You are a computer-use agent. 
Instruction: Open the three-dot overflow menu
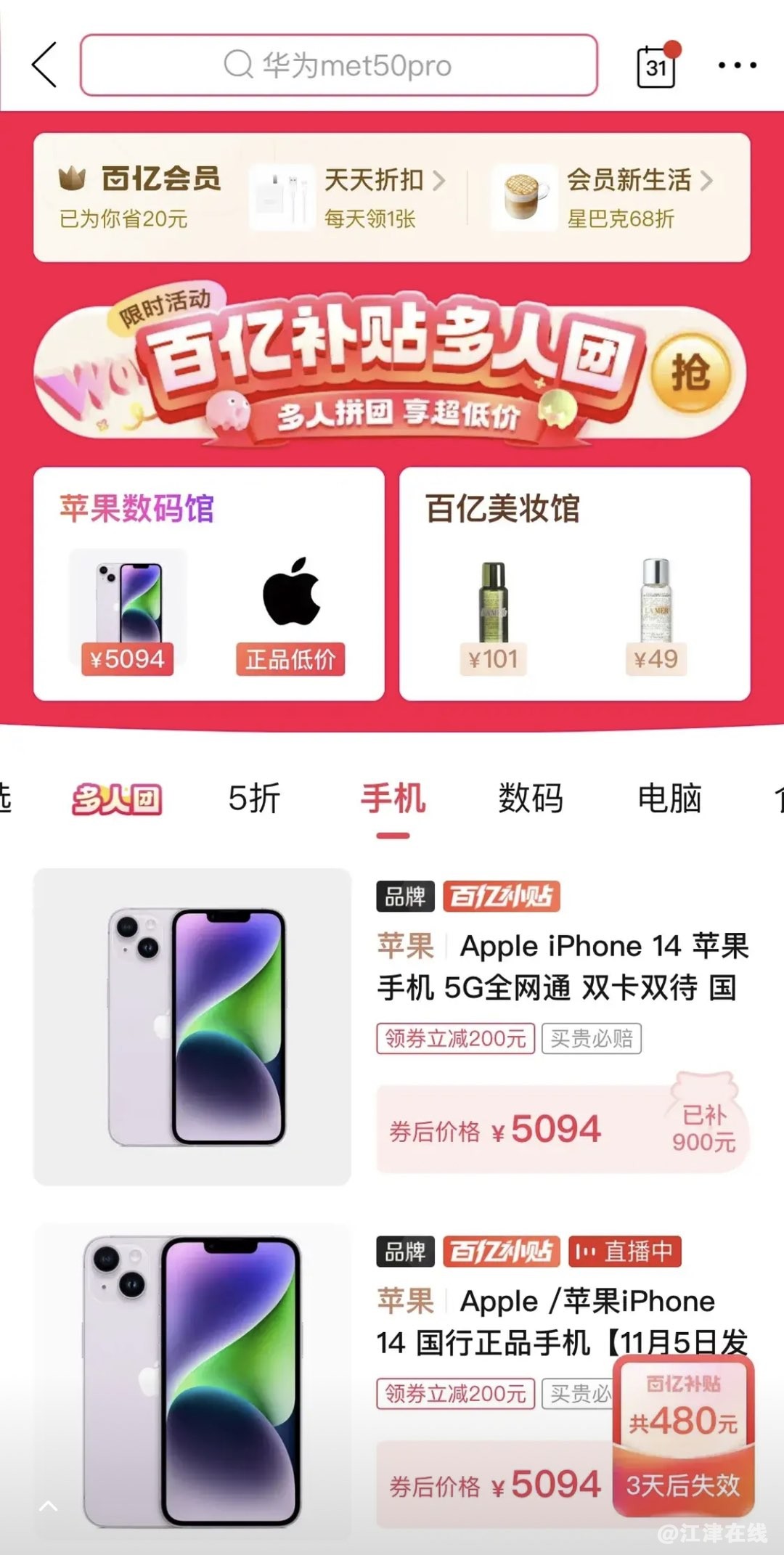point(737,65)
